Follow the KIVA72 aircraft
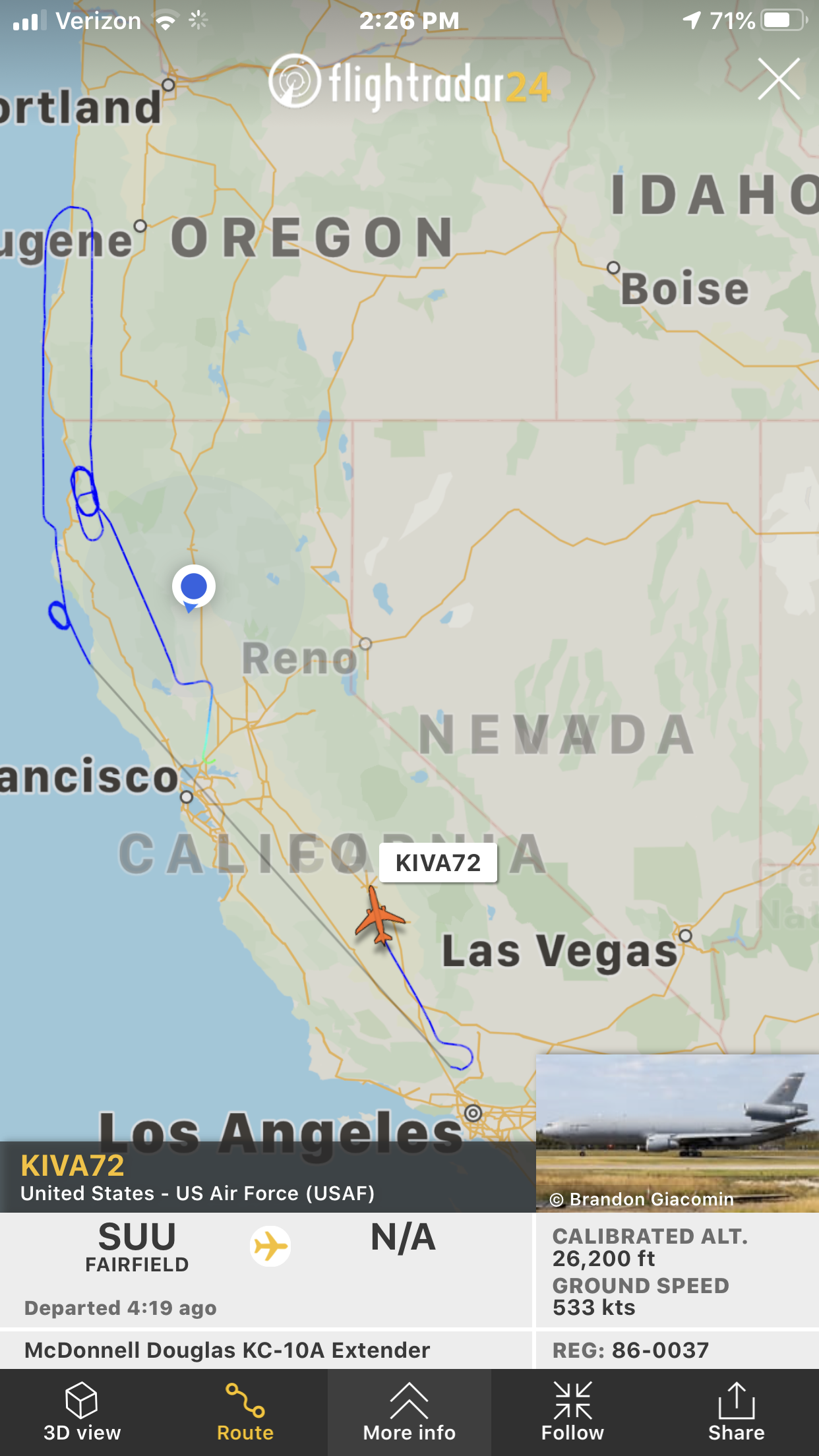The image size is (819, 1456). (572, 1412)
